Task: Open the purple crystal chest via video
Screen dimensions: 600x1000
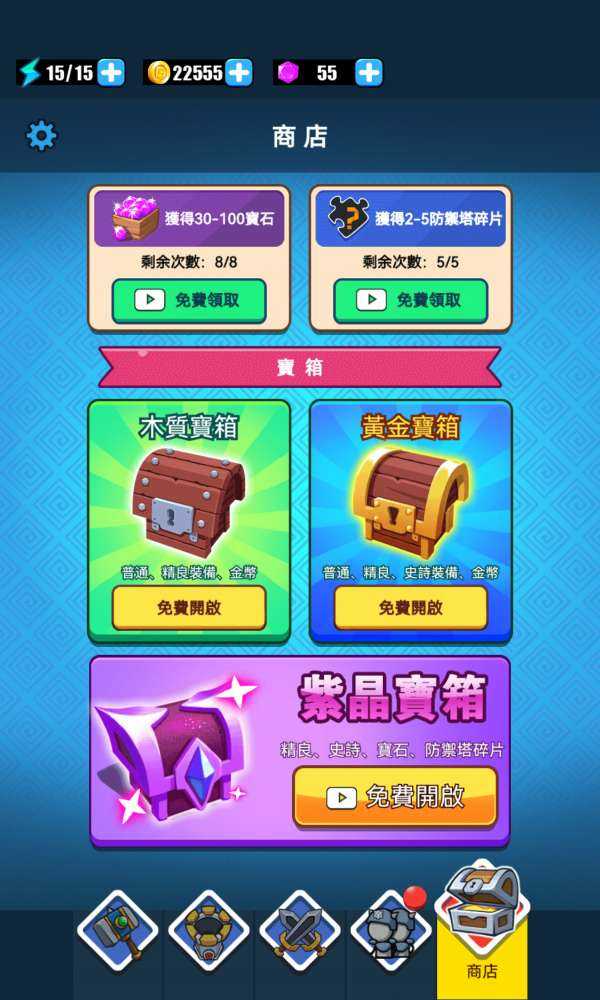Action: (395, 797)
